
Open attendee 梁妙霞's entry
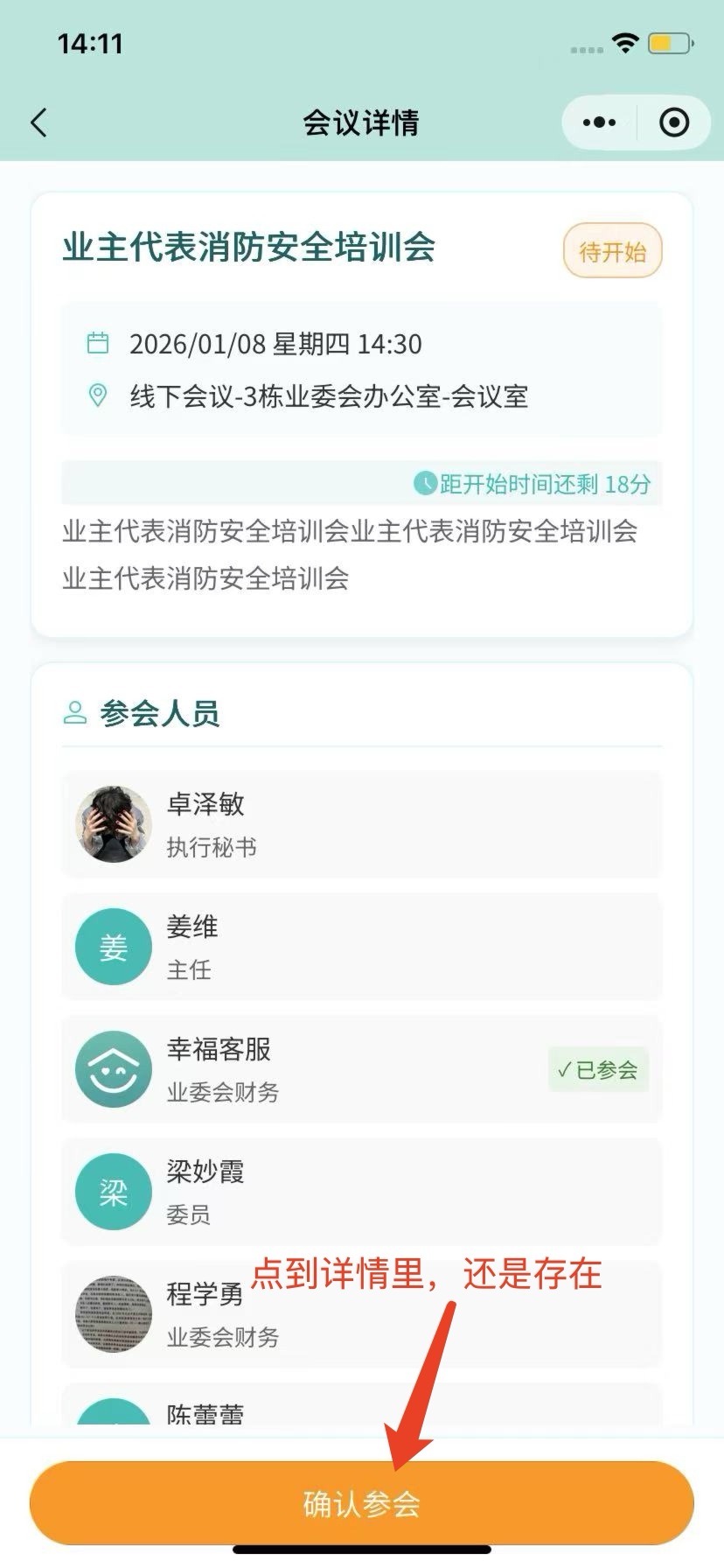(361, 1192)
